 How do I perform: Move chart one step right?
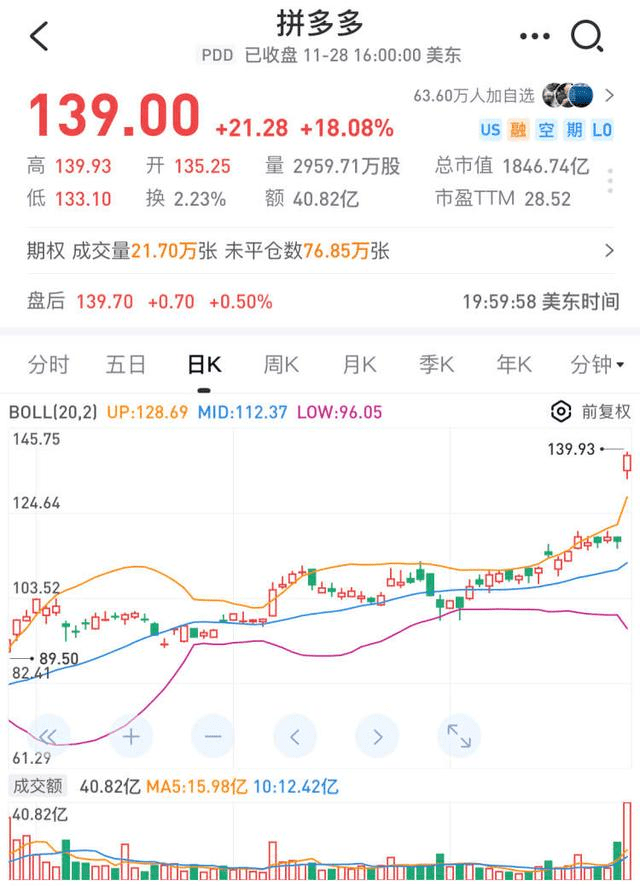coord(377,737)
